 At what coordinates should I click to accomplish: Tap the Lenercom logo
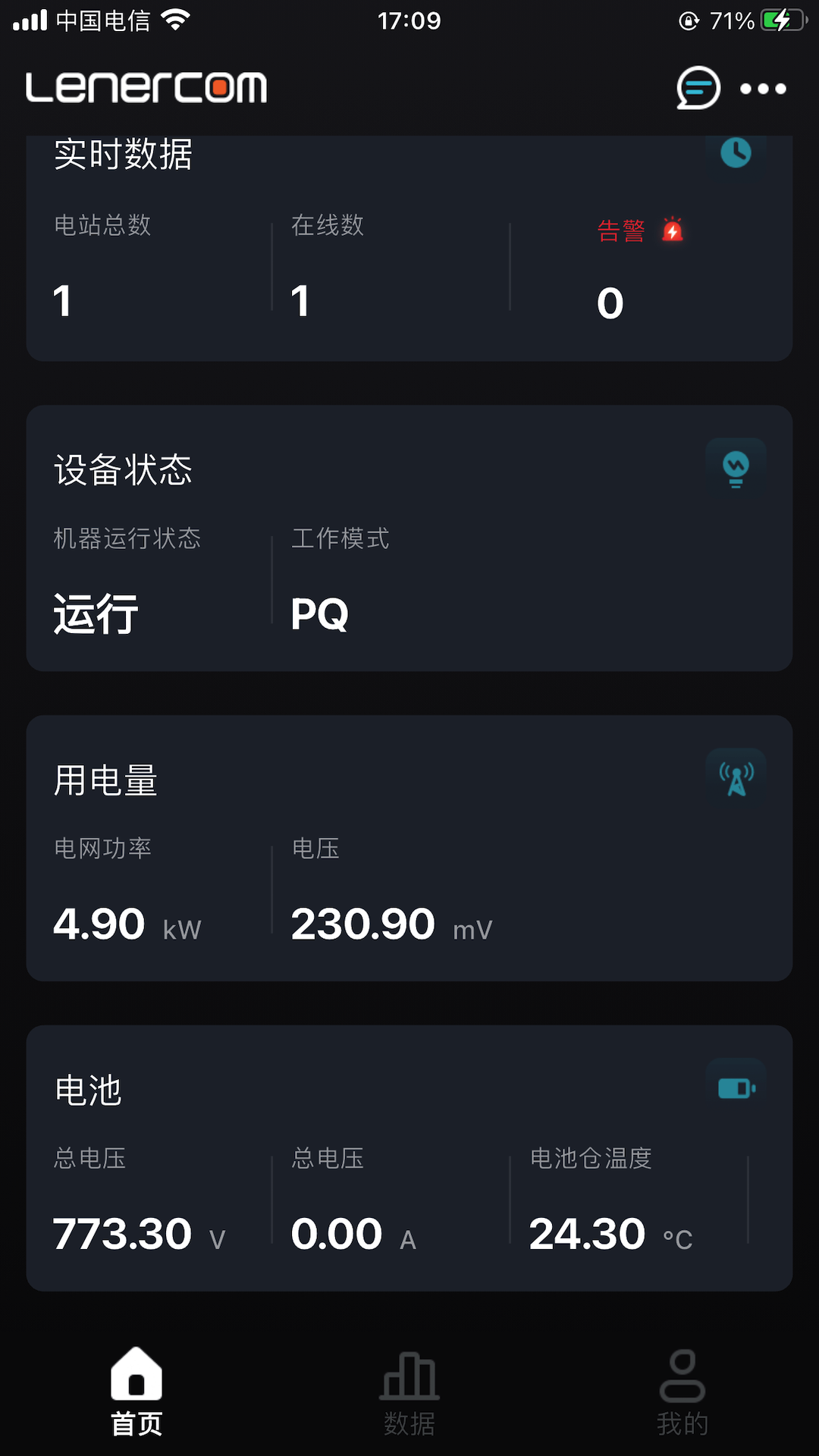point(146,86)
